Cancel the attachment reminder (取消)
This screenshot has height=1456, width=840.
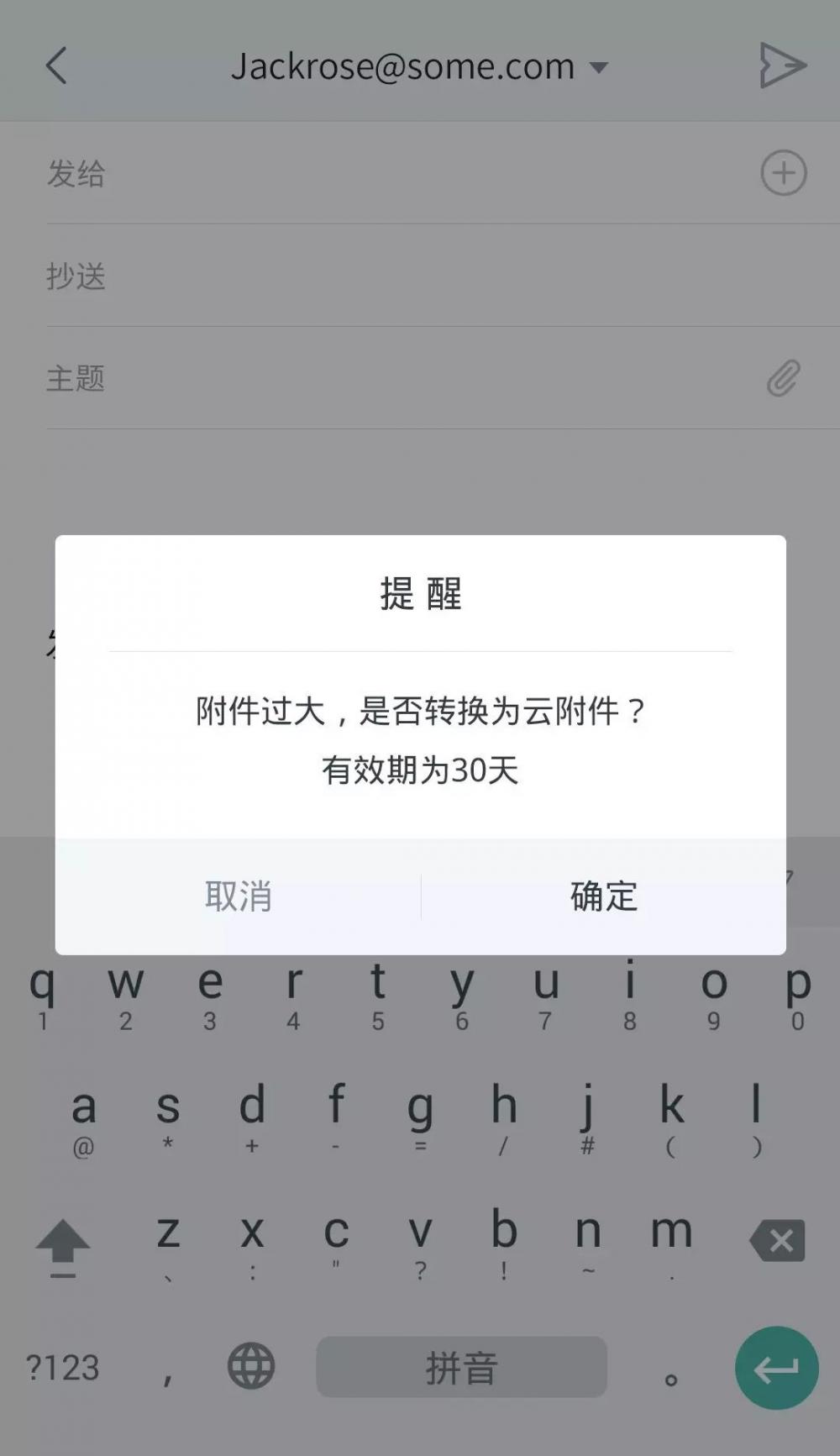(x=239, y=896)
